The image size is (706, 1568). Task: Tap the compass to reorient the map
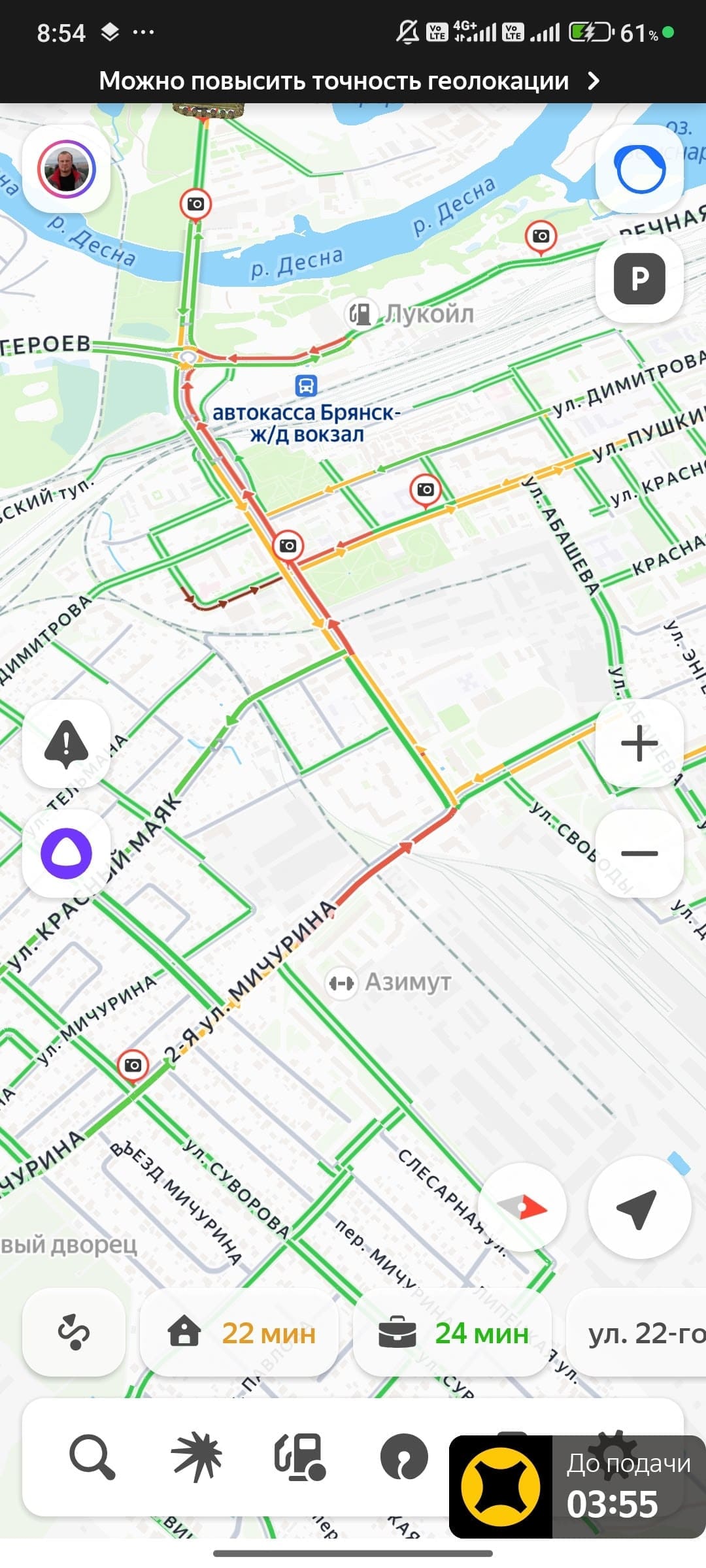(522, 1207)
